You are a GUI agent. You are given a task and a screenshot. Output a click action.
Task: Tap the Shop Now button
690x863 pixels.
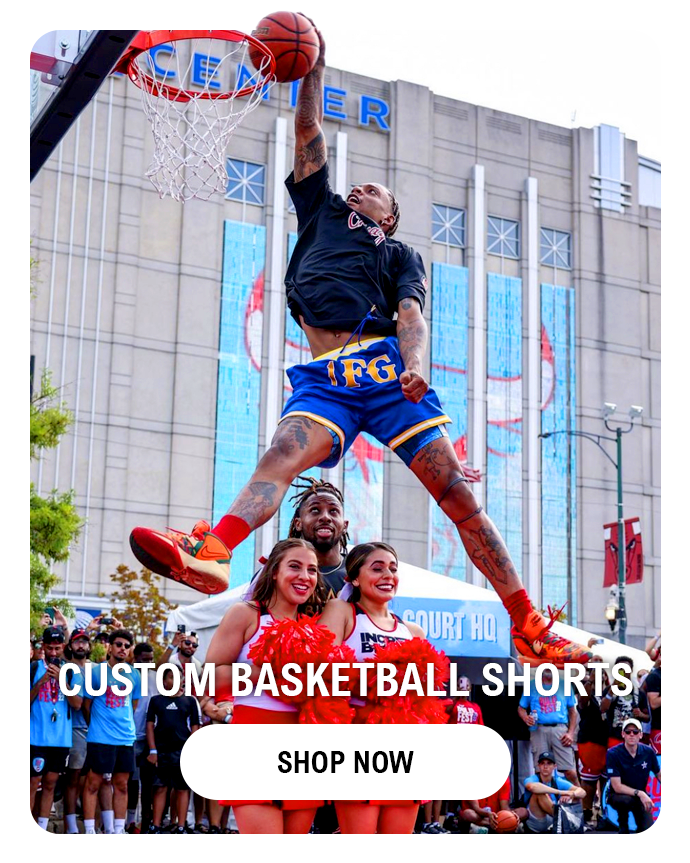point(345,762)
